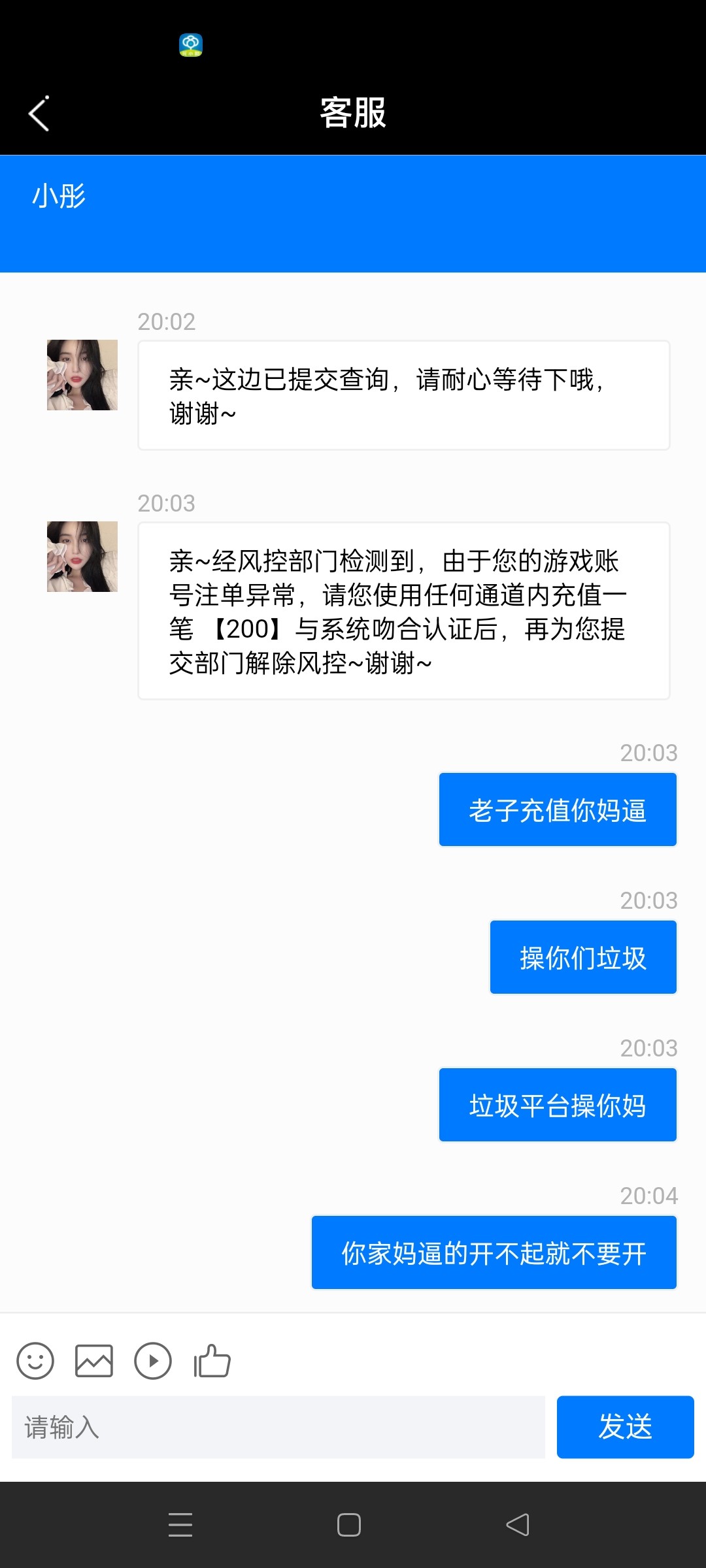This screenshot has height=1568, width=706.
Task: Open the system recent apps menu
Action: pyautogui.click(x=180, y=1525)
